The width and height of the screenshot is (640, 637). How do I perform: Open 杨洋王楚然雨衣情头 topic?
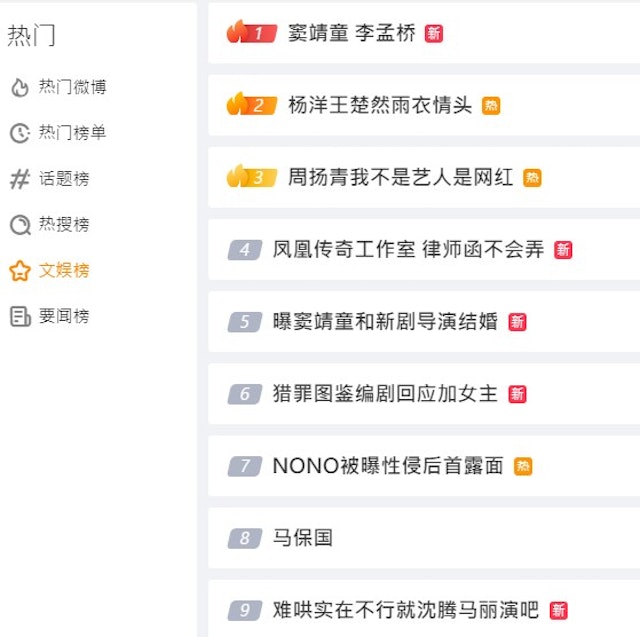pyautogui.click(x=379, y=105)
